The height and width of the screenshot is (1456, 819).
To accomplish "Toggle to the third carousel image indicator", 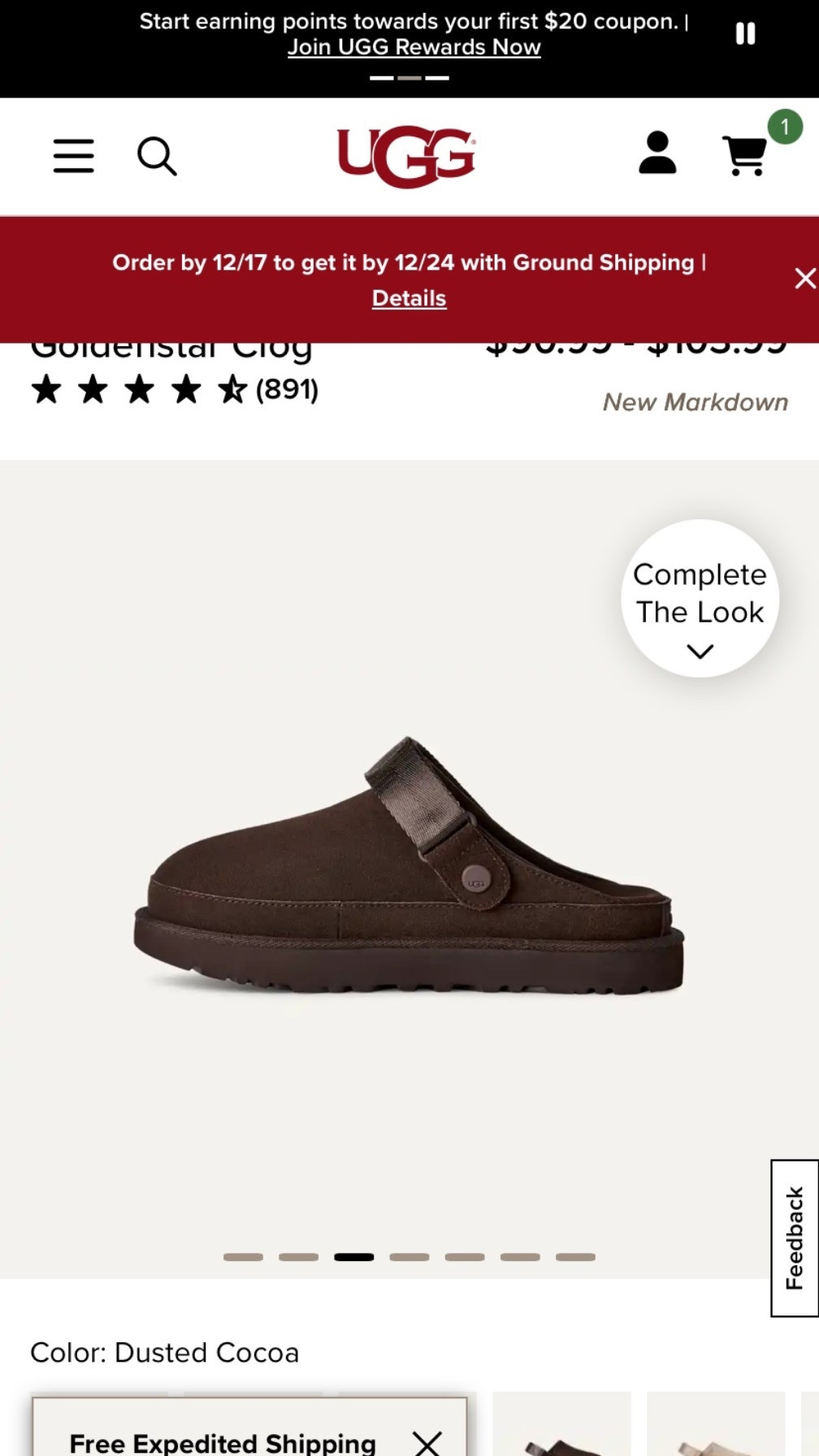I will (355, 1255).
